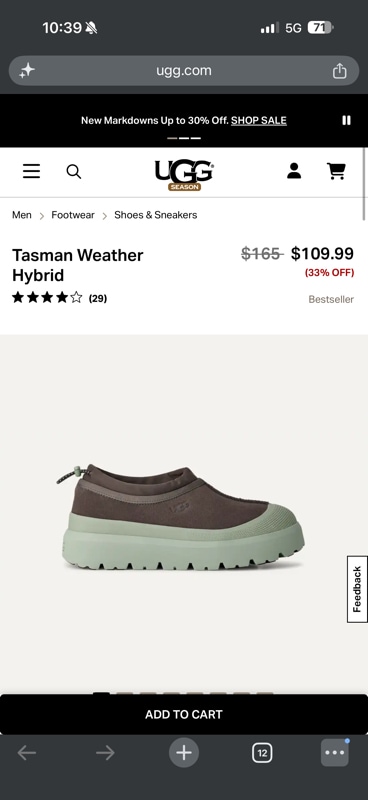Open the 29 reviews rating

click(60, 298)
